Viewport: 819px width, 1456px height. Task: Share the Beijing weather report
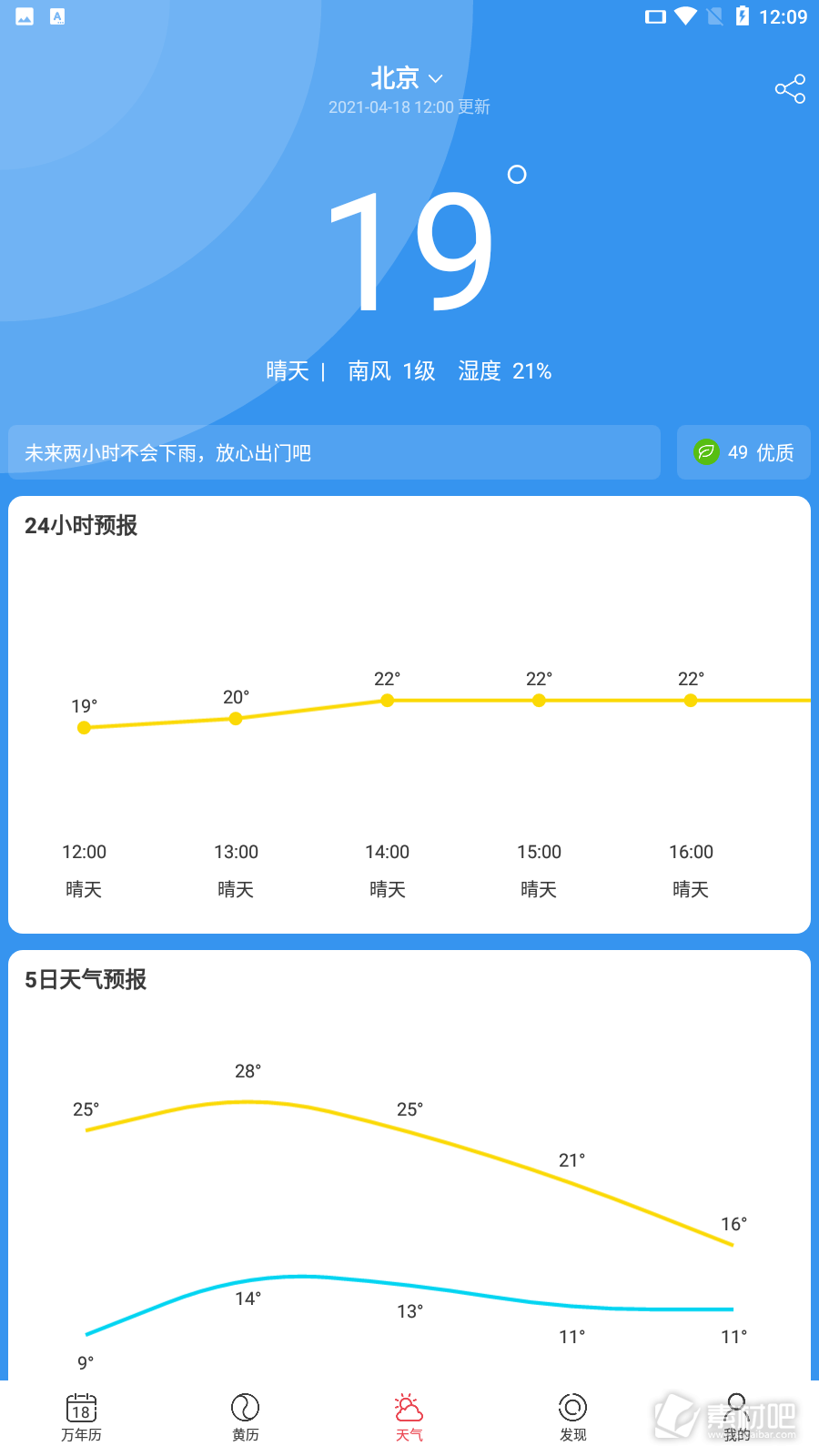pos(790,89)
